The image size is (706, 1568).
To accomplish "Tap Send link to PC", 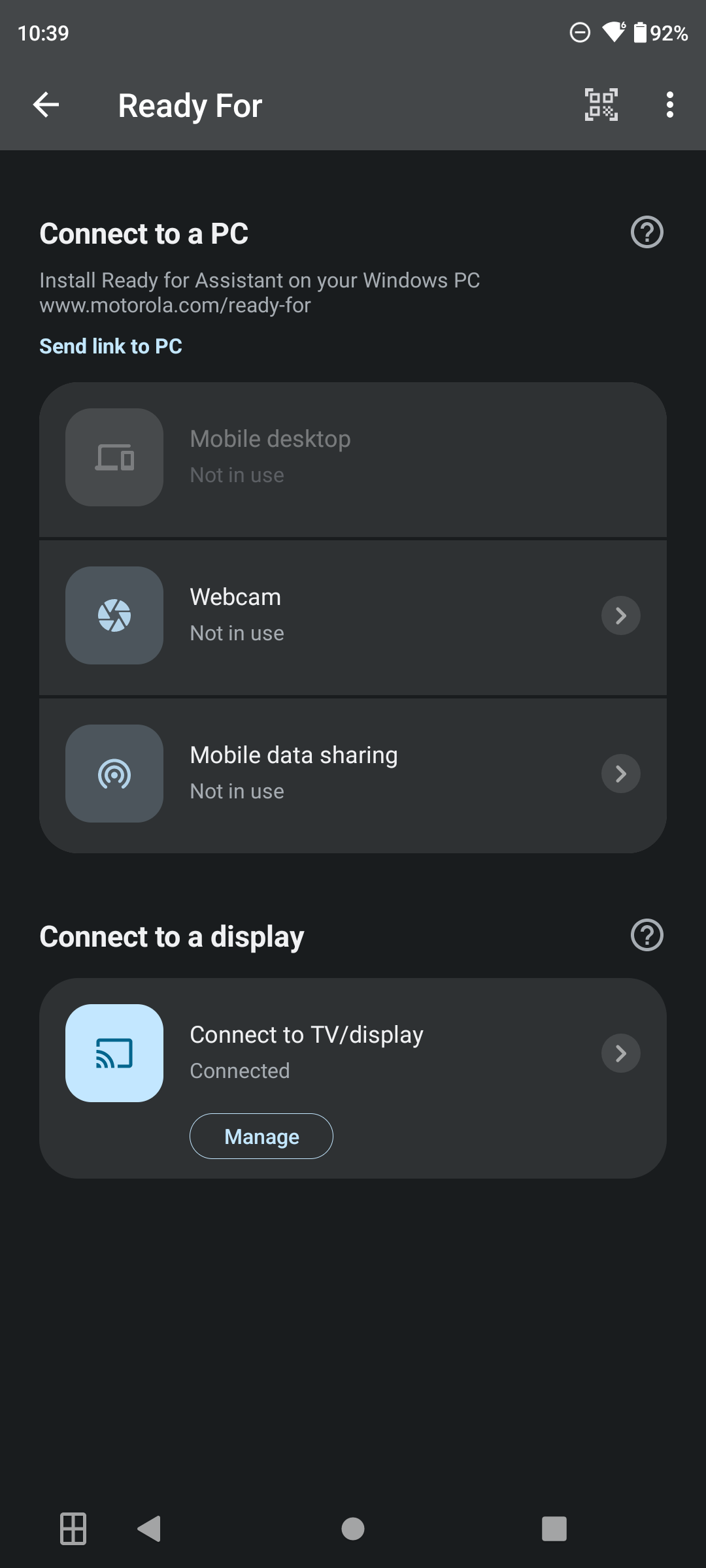I will coord(110,346).
